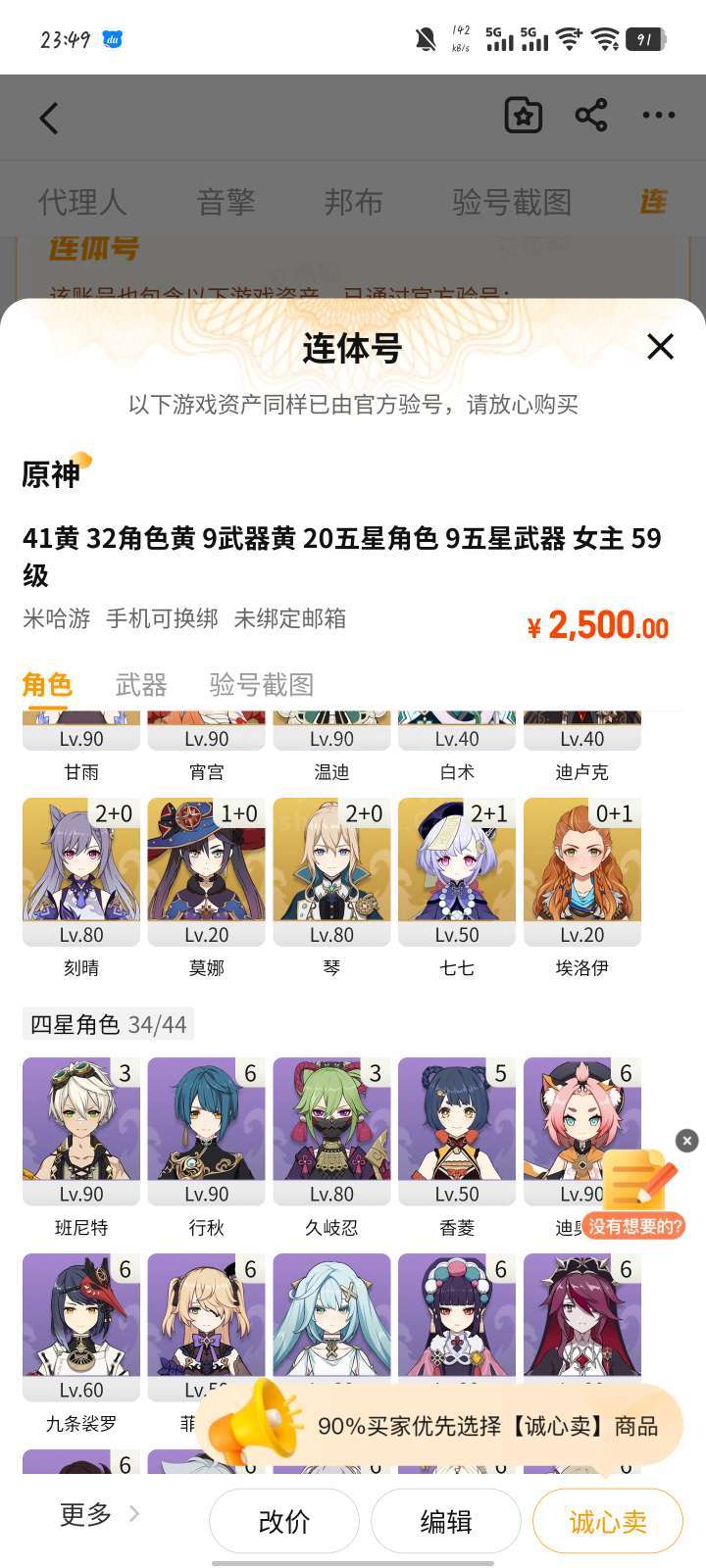Viewport: 706px width, 1568px height.
Task: Dismiss the 没有想要的 floating widget
Action: [x=686, y=1140]
